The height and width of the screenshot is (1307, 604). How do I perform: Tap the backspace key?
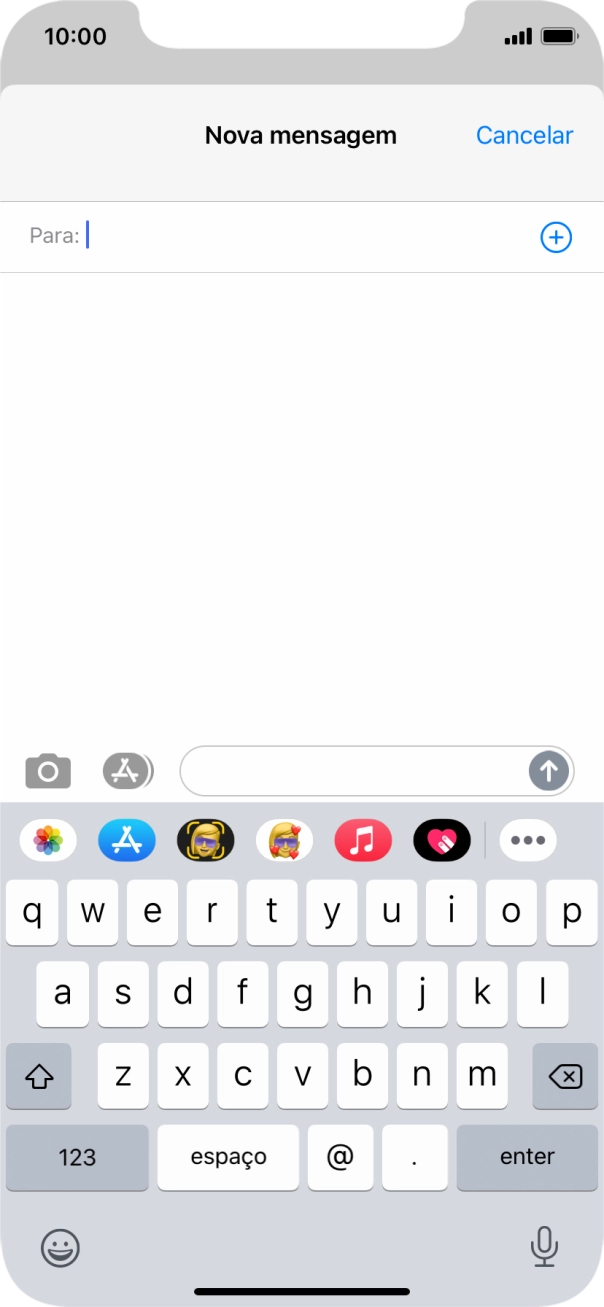coord(565,1076)
